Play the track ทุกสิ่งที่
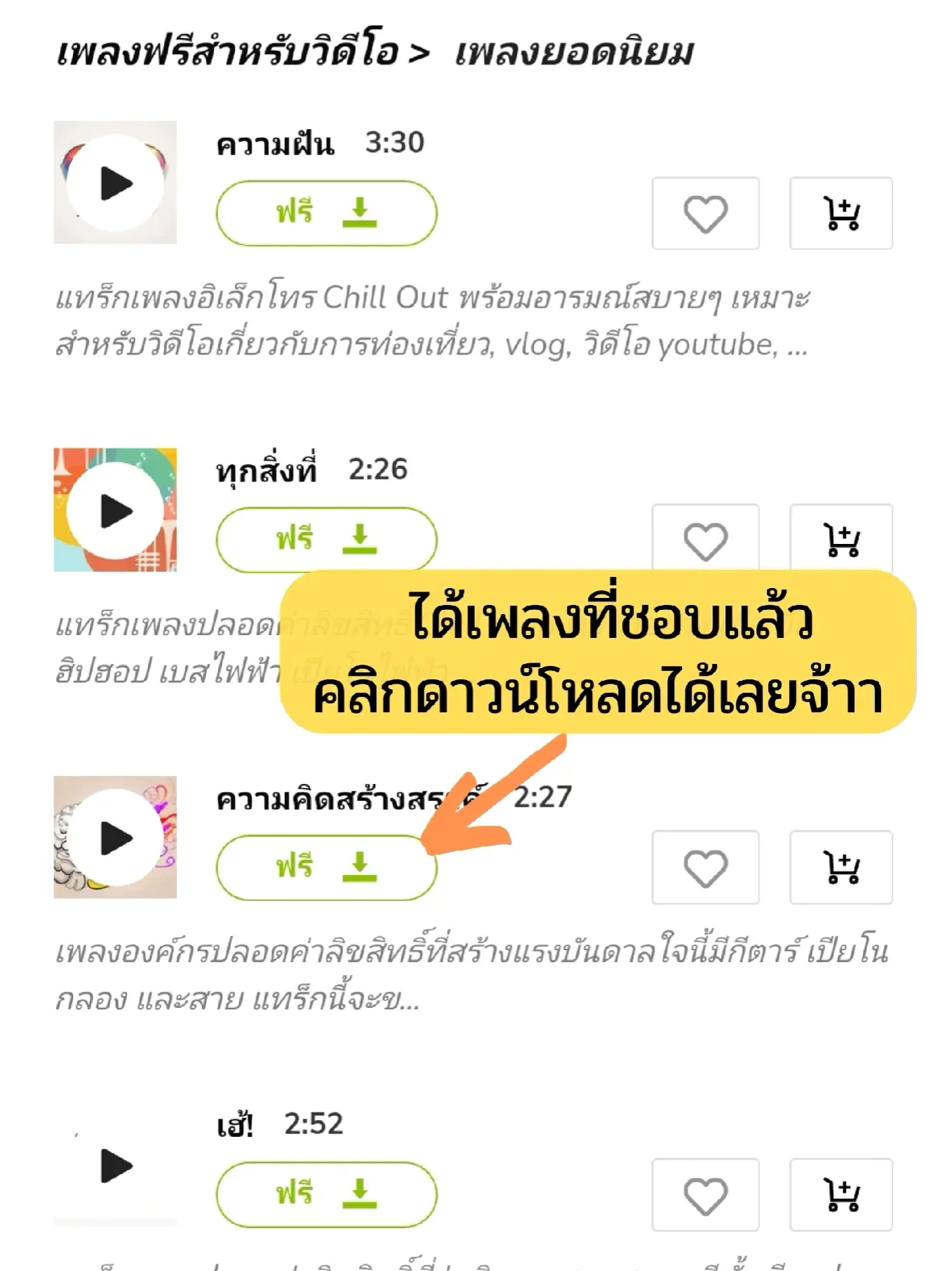The width and height of the screenshot is (952, 1271). (x=115, y=510)
